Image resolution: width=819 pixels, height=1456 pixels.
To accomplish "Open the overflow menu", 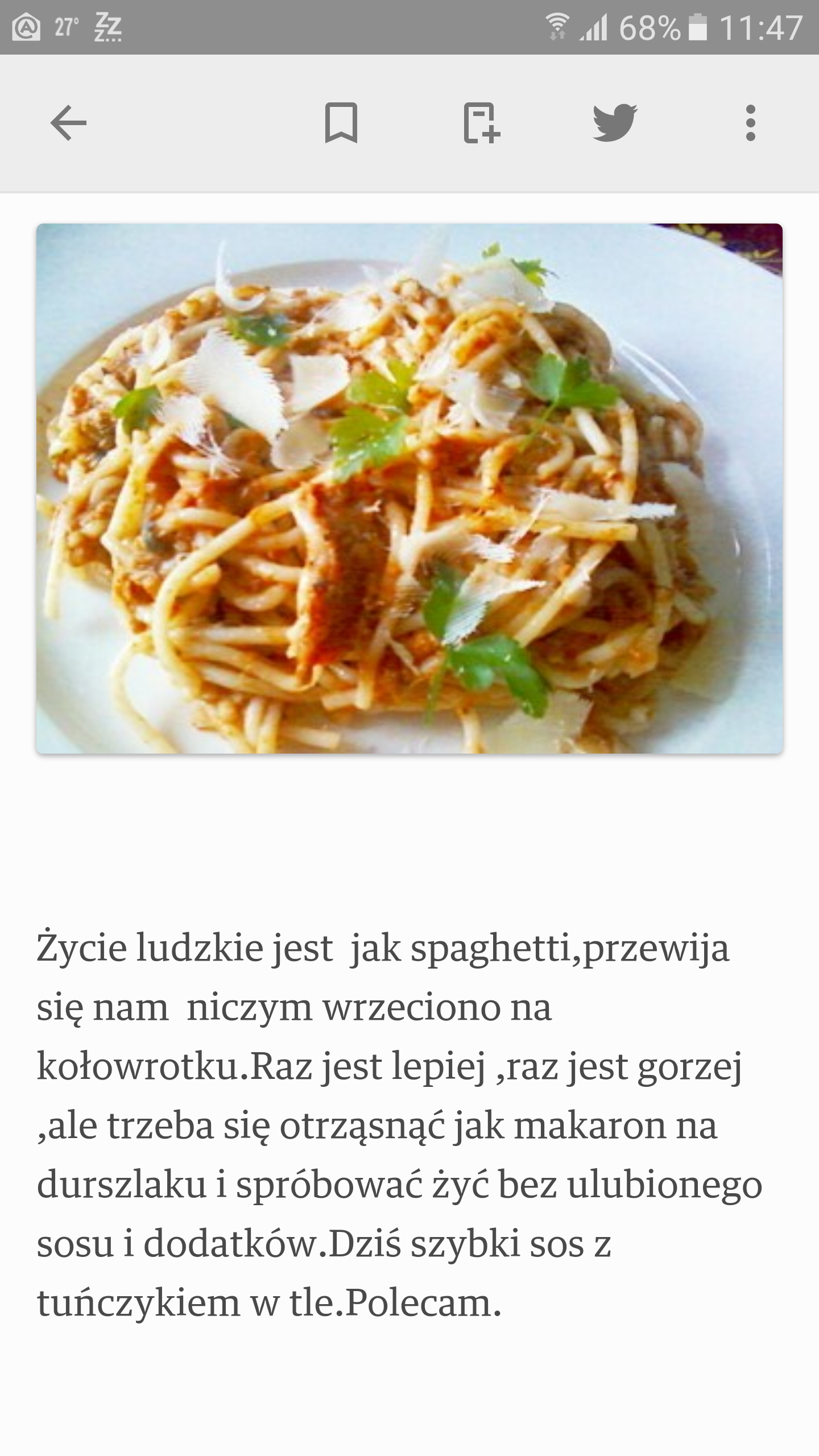I will pyautogui.click(x=750, y=122).
